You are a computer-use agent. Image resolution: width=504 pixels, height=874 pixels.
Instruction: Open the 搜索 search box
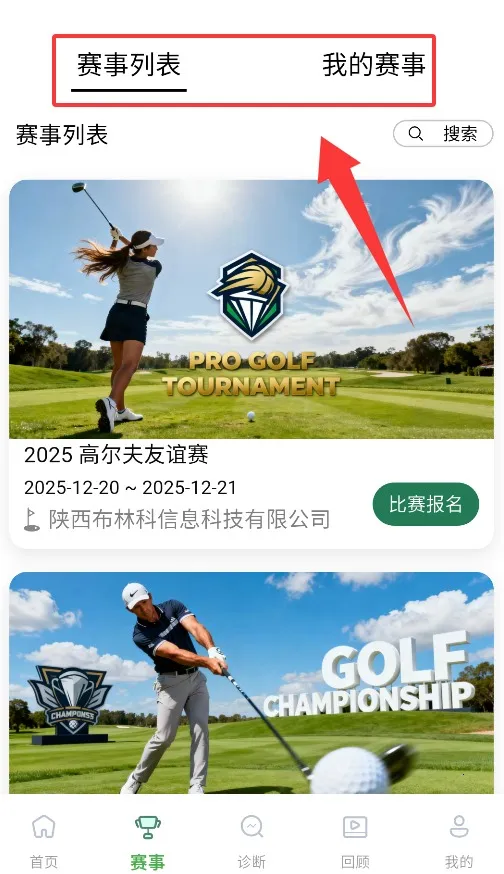coord(443,134)
